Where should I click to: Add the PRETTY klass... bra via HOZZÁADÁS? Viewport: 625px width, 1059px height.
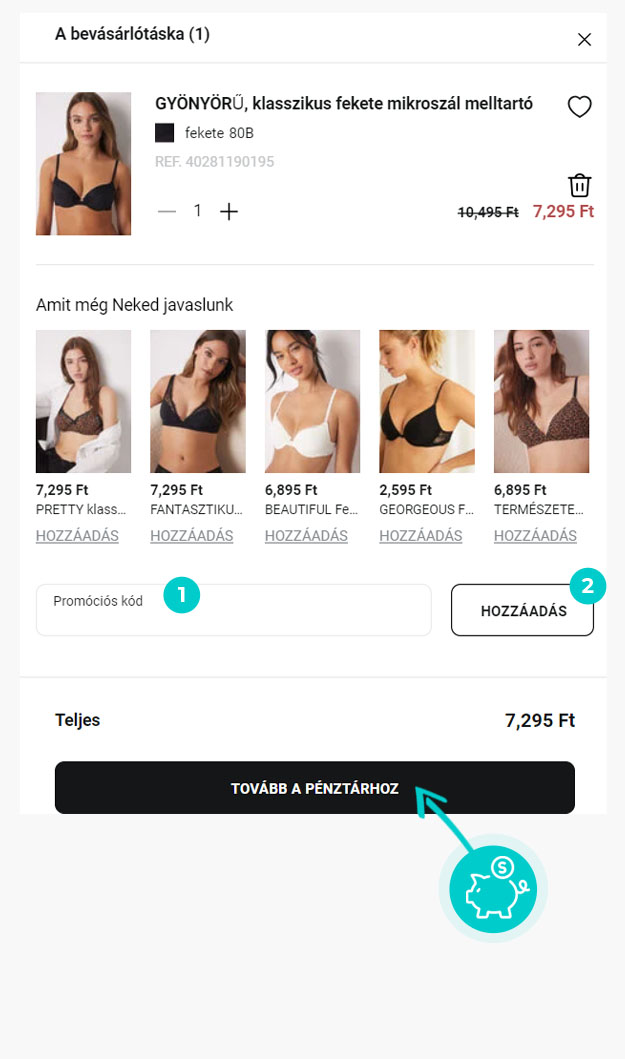(77, 536)
